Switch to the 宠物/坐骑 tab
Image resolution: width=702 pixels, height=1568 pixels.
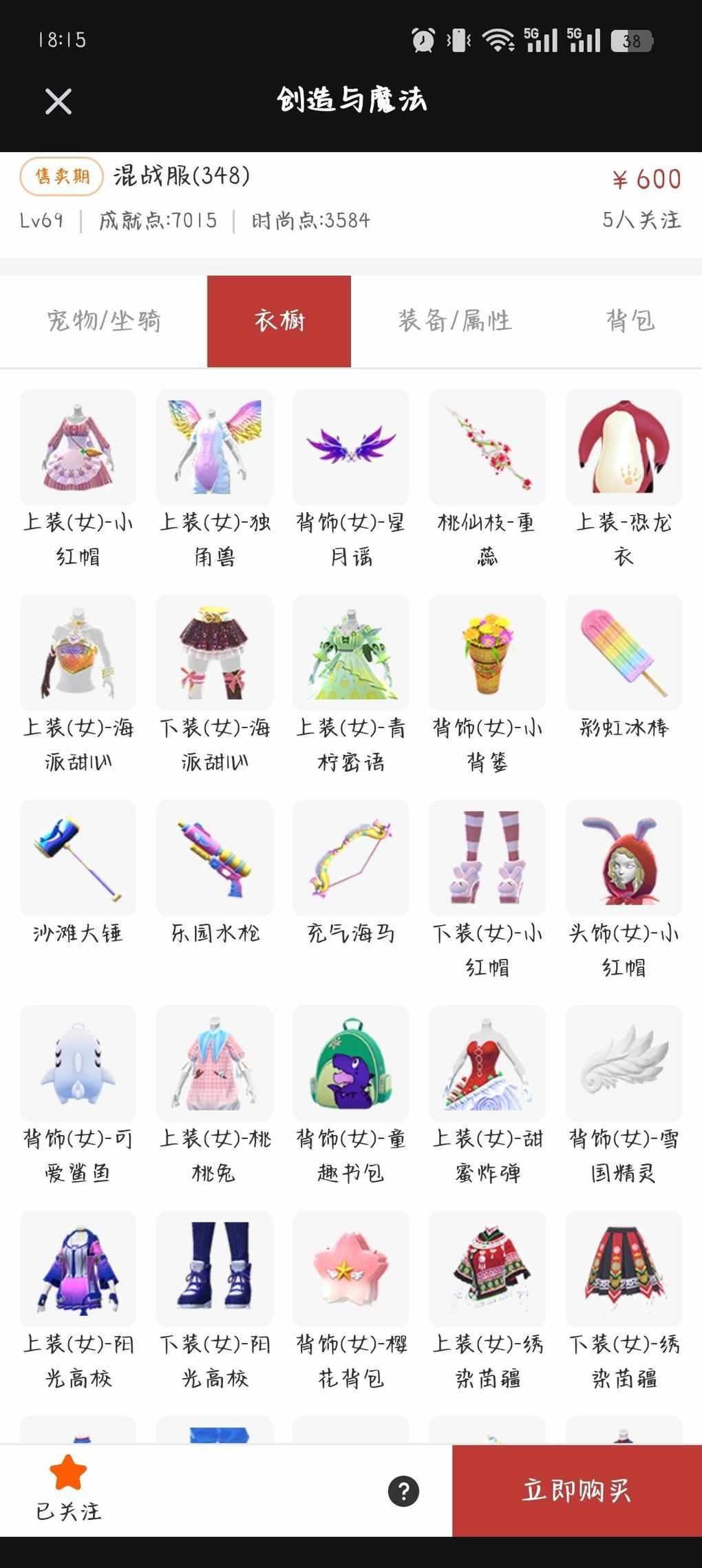104,321
